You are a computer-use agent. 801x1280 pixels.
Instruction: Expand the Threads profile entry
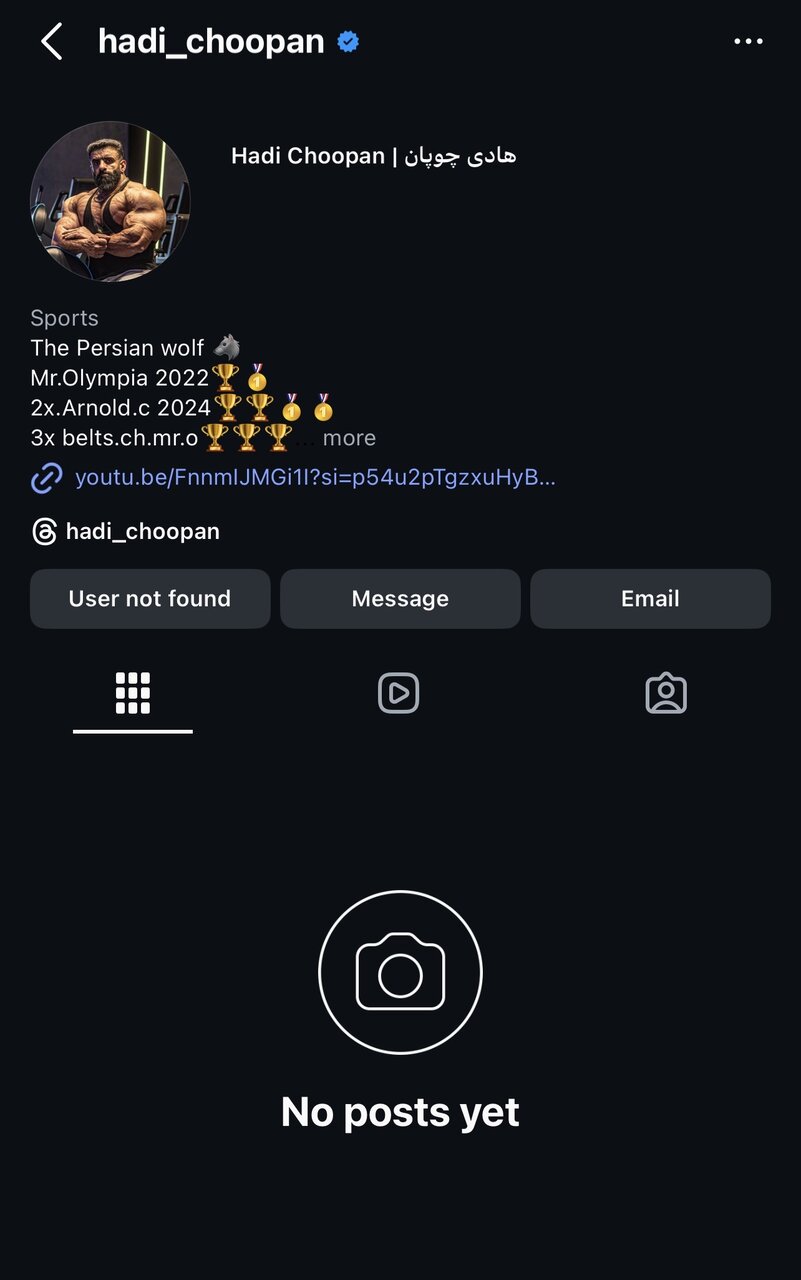pos(143,531)
